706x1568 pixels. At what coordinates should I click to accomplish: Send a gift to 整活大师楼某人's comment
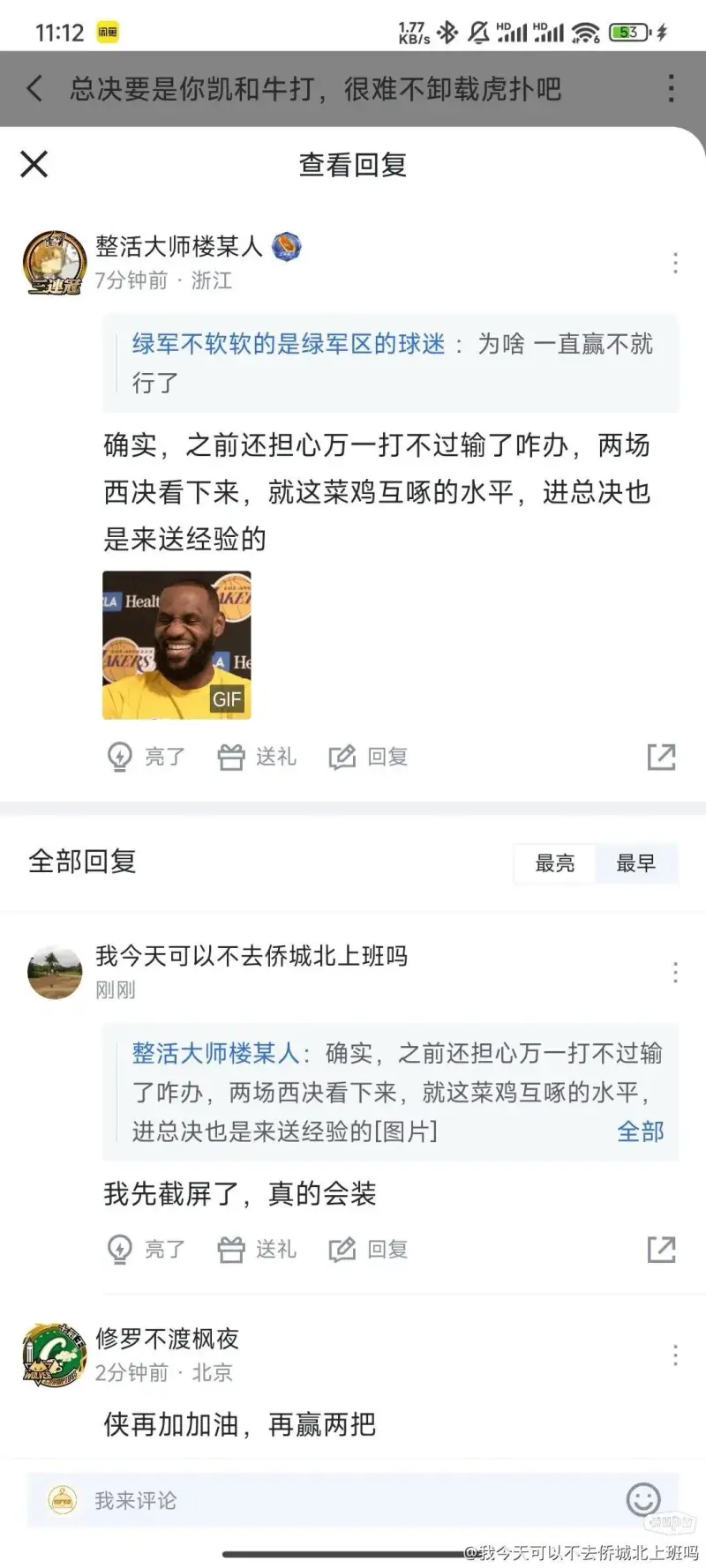tap(257, 757)
